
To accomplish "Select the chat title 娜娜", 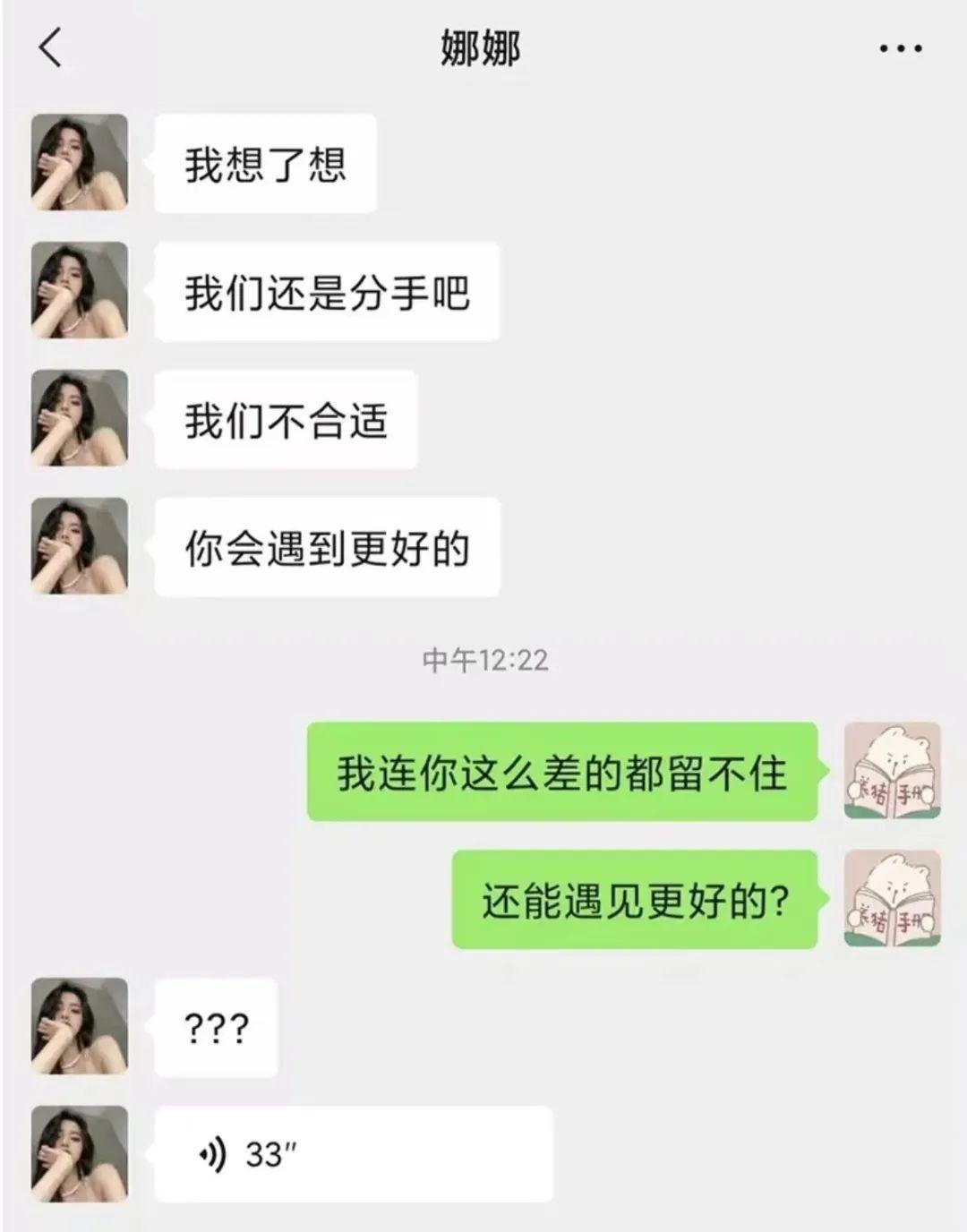I will click(x=483, y=49).
